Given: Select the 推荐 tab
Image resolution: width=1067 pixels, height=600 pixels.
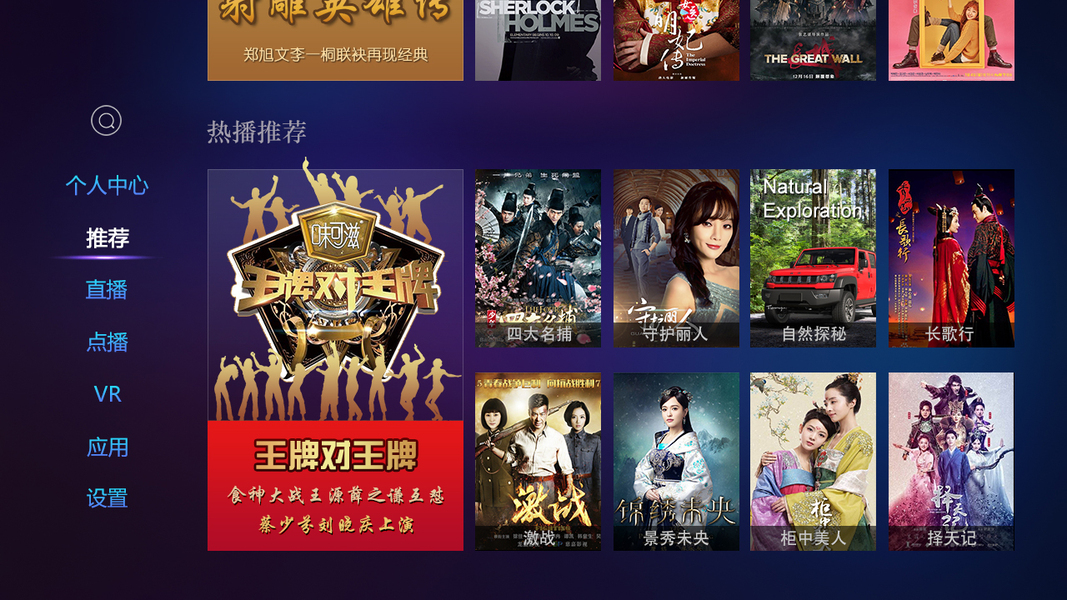Looking at the screenshot, I should click(107, 238).
